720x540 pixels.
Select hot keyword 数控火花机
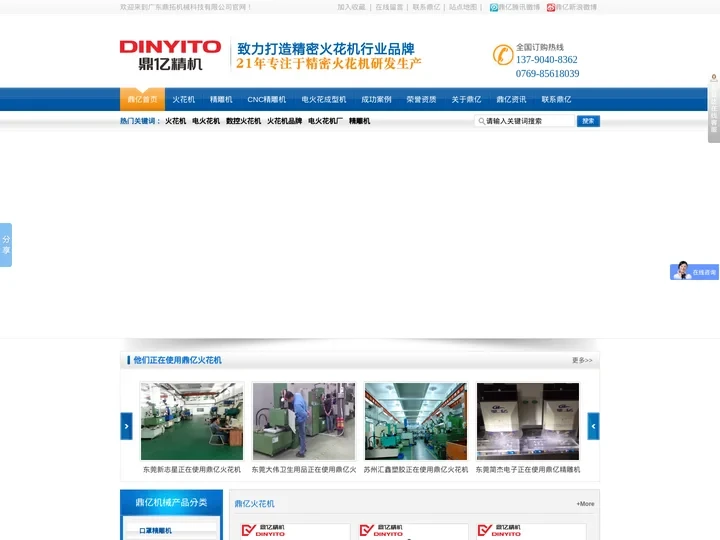(243, 121)
